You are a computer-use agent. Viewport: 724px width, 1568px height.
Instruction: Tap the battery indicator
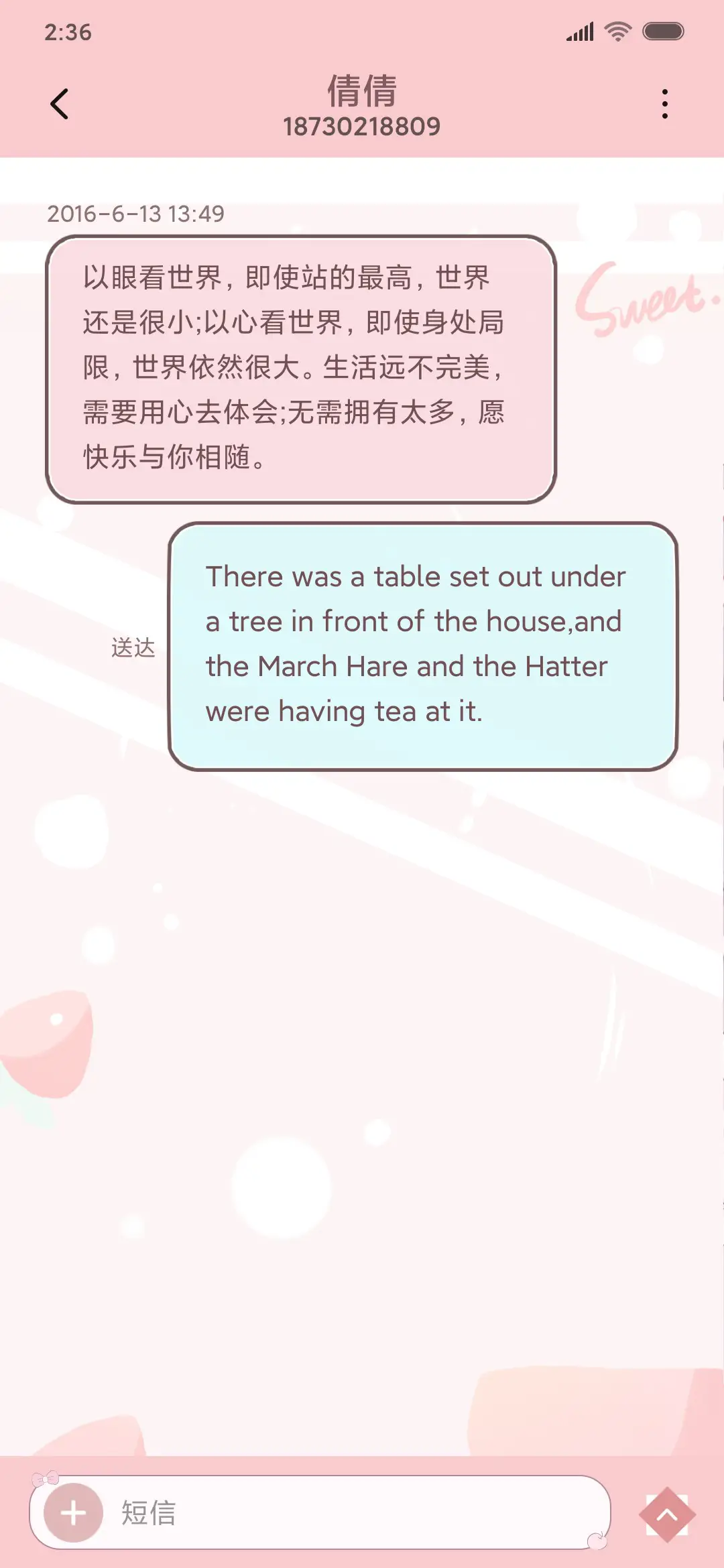tap(662, 30)
